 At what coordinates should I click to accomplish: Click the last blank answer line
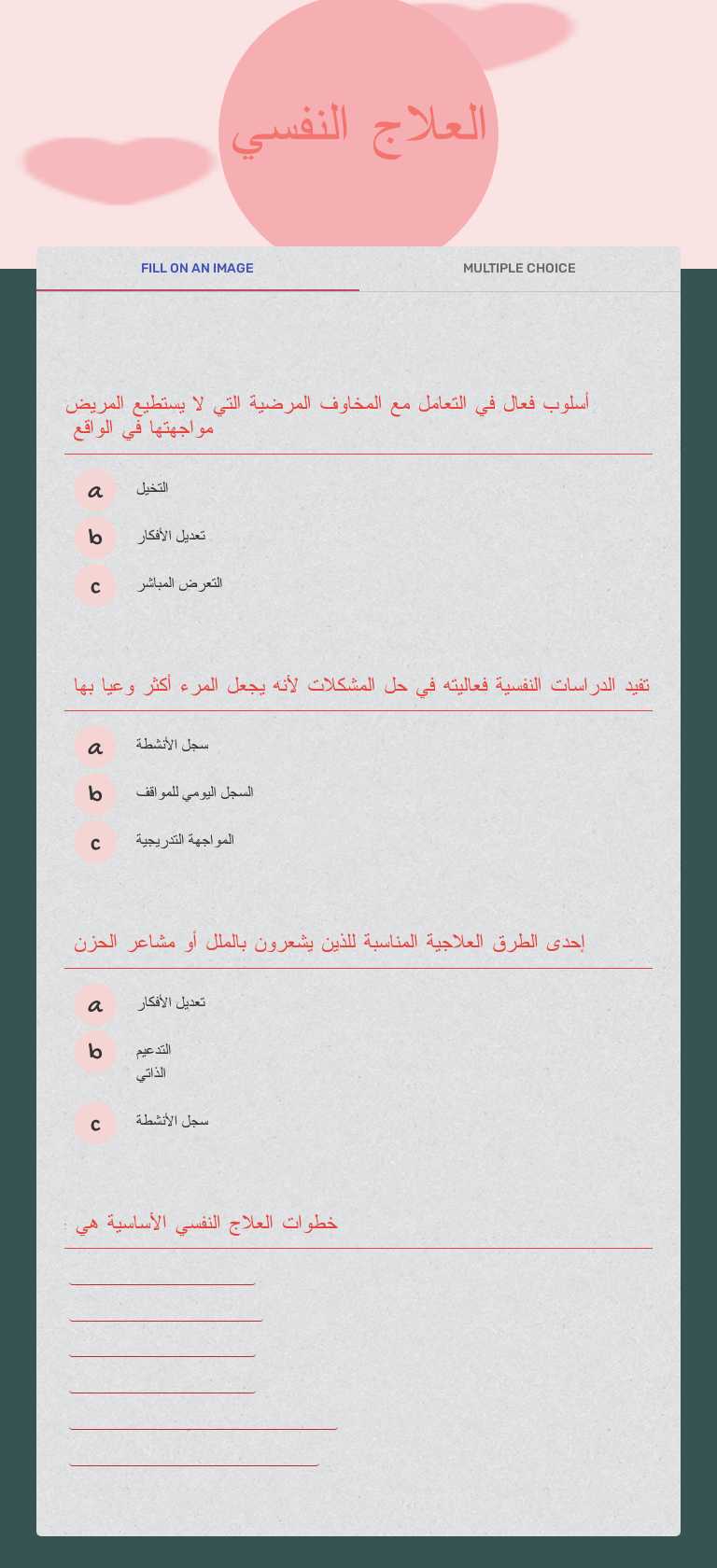pyautogui.click(x=195, y=1465)
